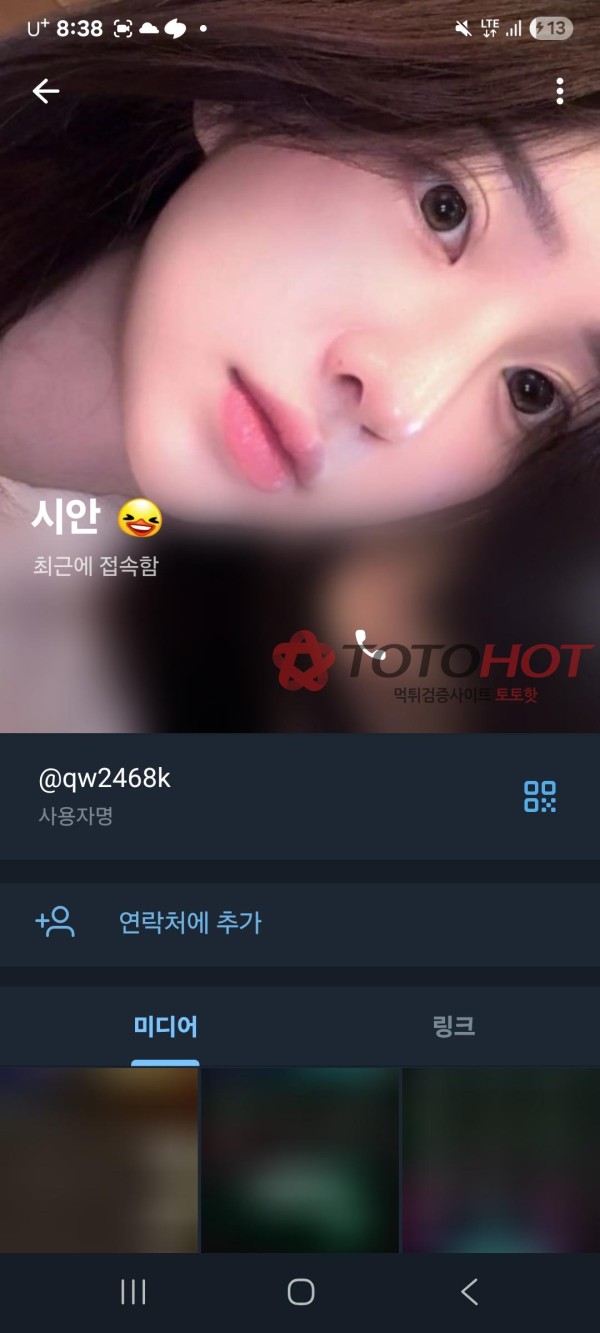Open the three-dot overflow menu
Image resolution: width=600 pixels, height=1333 pixels.
[x=559, y=91]
